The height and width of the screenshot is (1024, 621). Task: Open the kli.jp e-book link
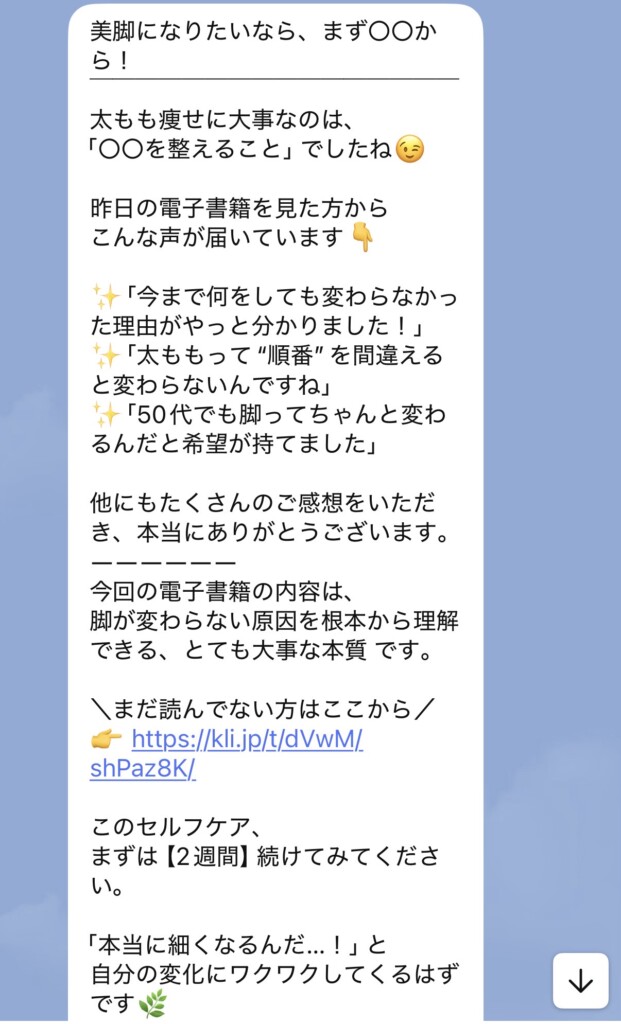[x=247, y=740]
